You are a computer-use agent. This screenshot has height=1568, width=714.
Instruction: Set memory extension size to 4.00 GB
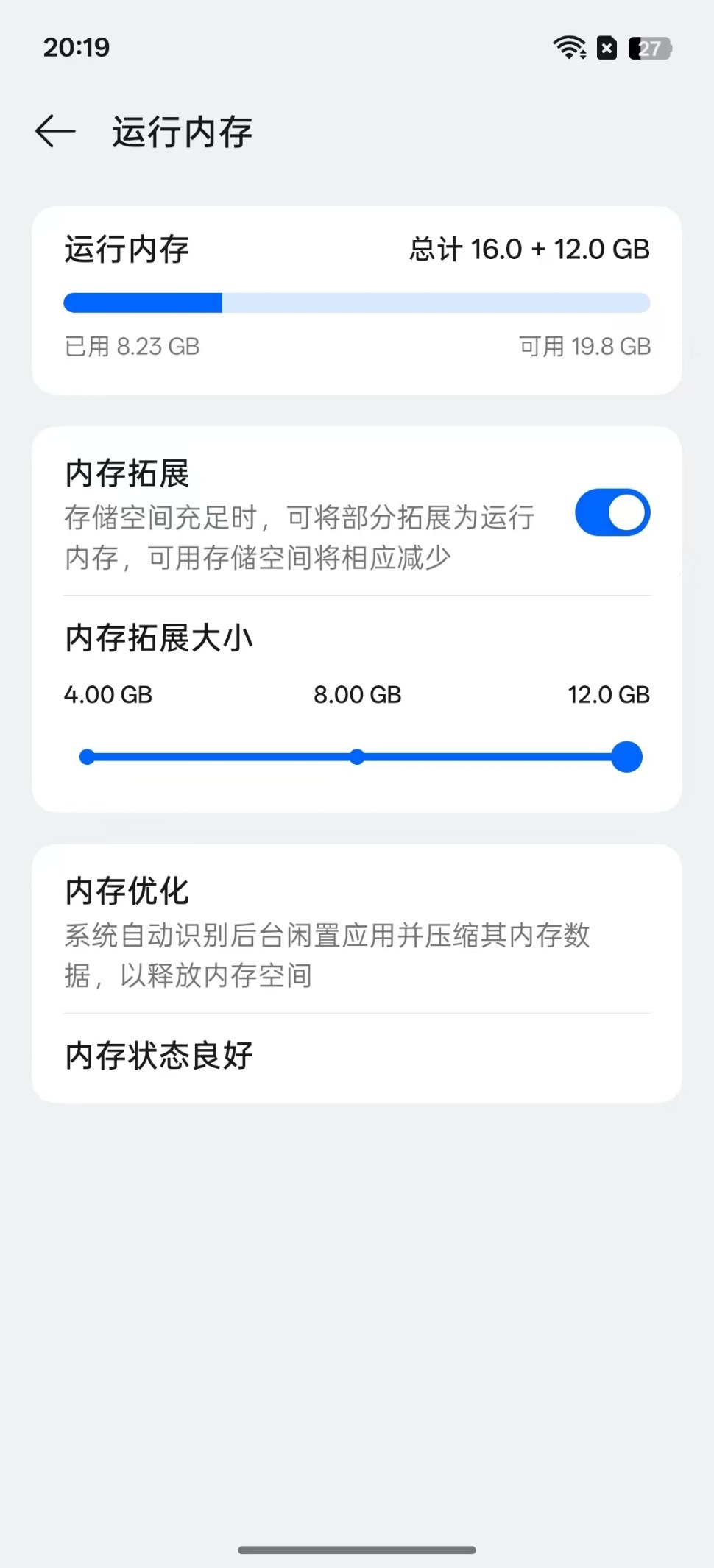[88, 757]
